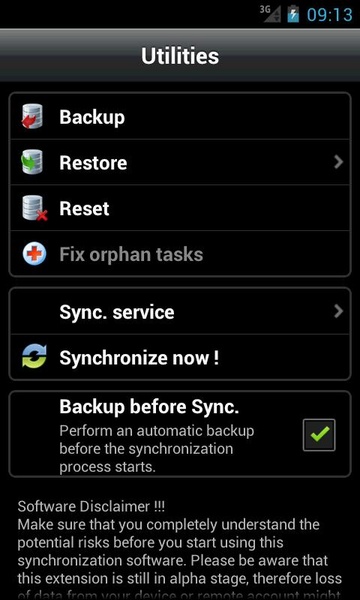This screenshot has width=360, height=600.
Task: Open the Backup option
Action: point(180,116)
